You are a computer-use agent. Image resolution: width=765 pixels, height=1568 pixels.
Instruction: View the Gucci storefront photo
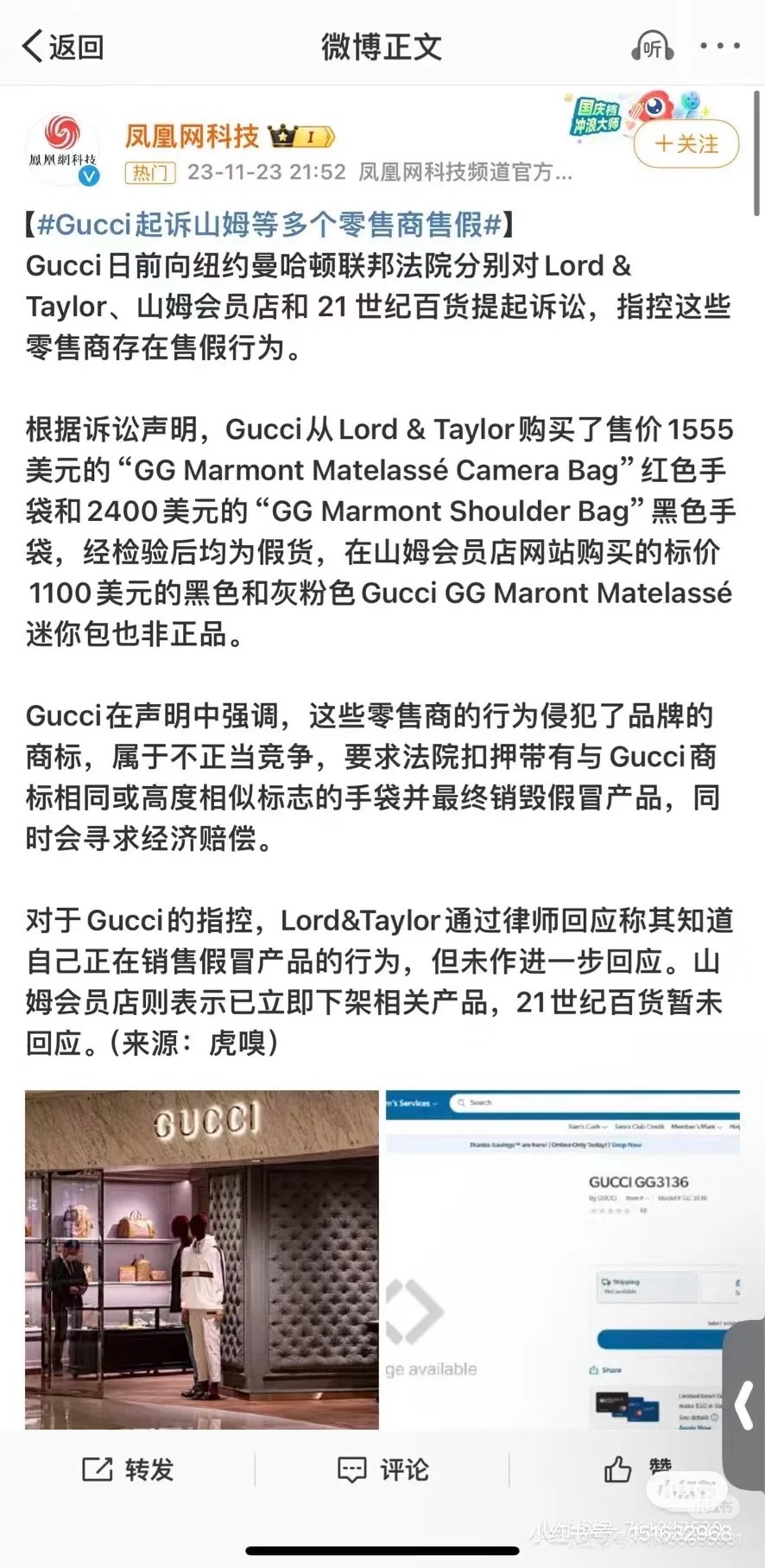click(x=202, y=1259)
